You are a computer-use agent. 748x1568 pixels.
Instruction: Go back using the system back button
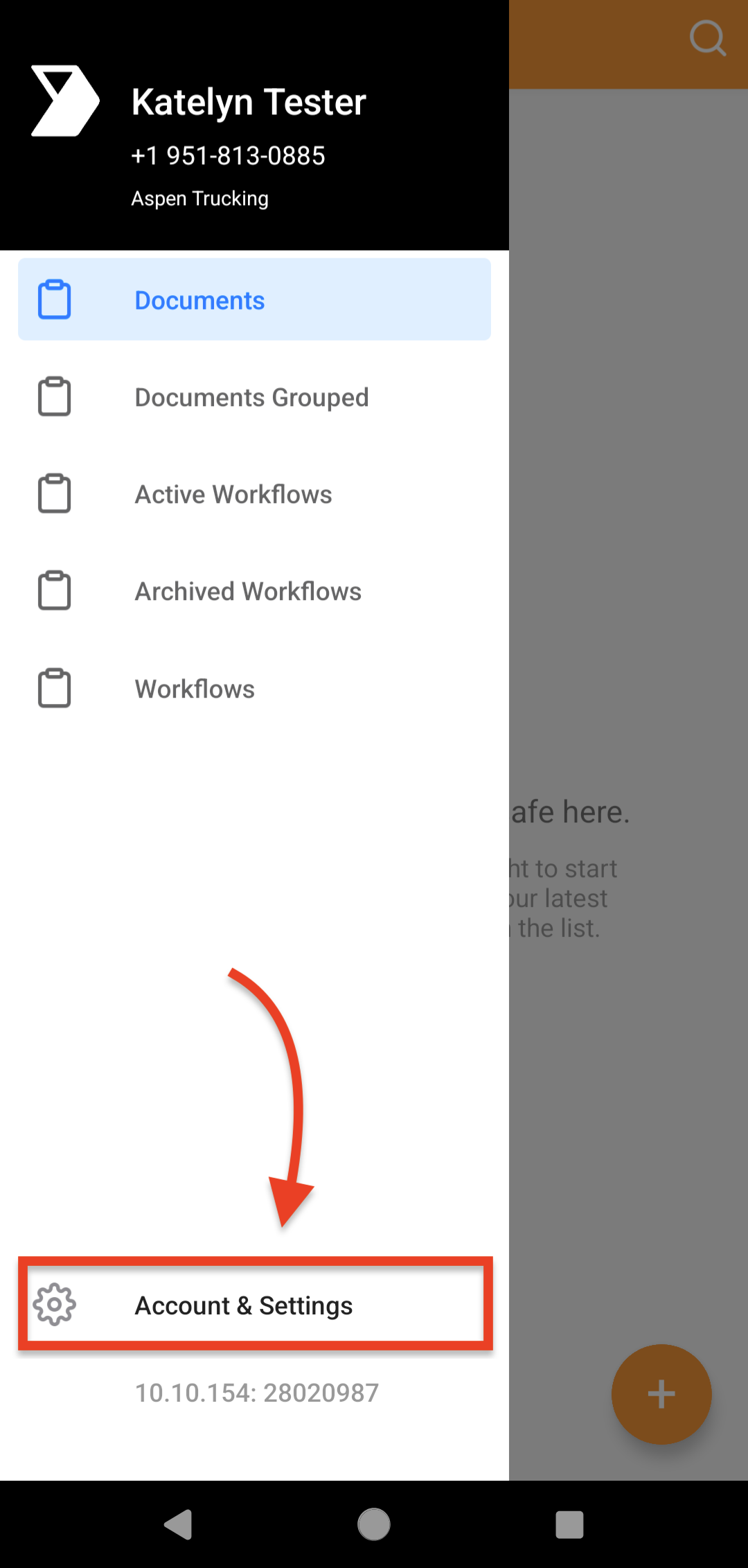tap(179, 1524)
